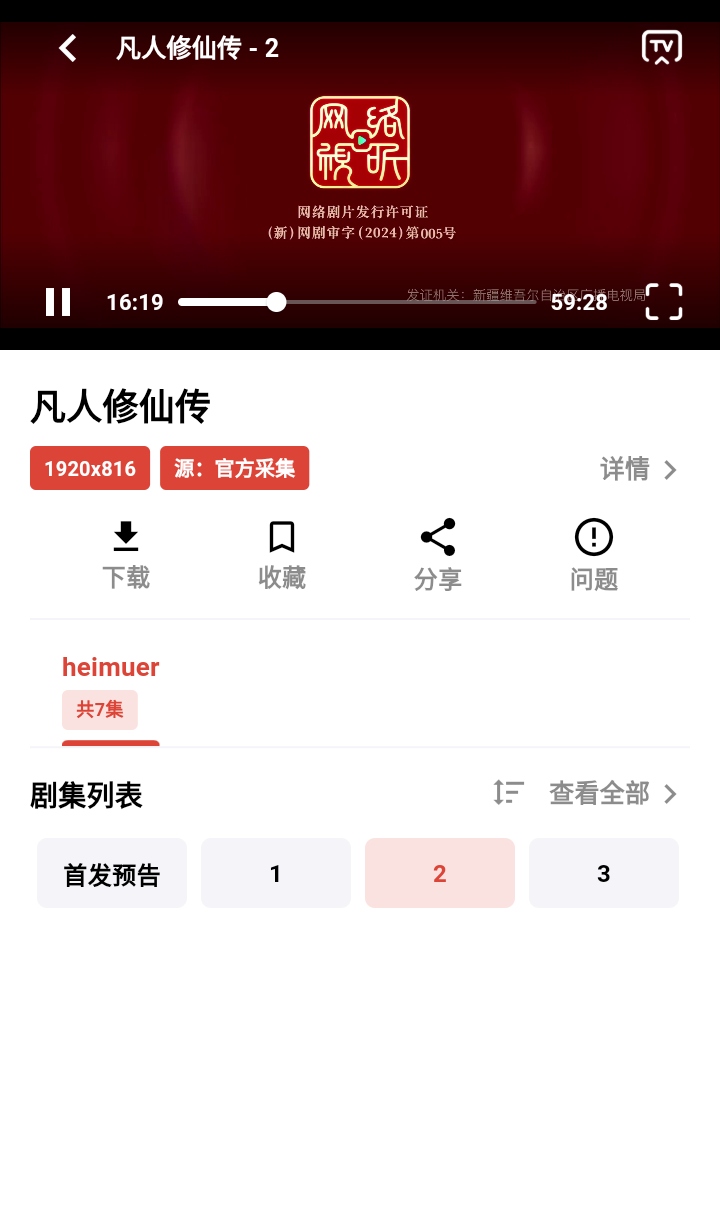Select episode 2
This screenshot has width=720, height=1232.
click(440, 874)
